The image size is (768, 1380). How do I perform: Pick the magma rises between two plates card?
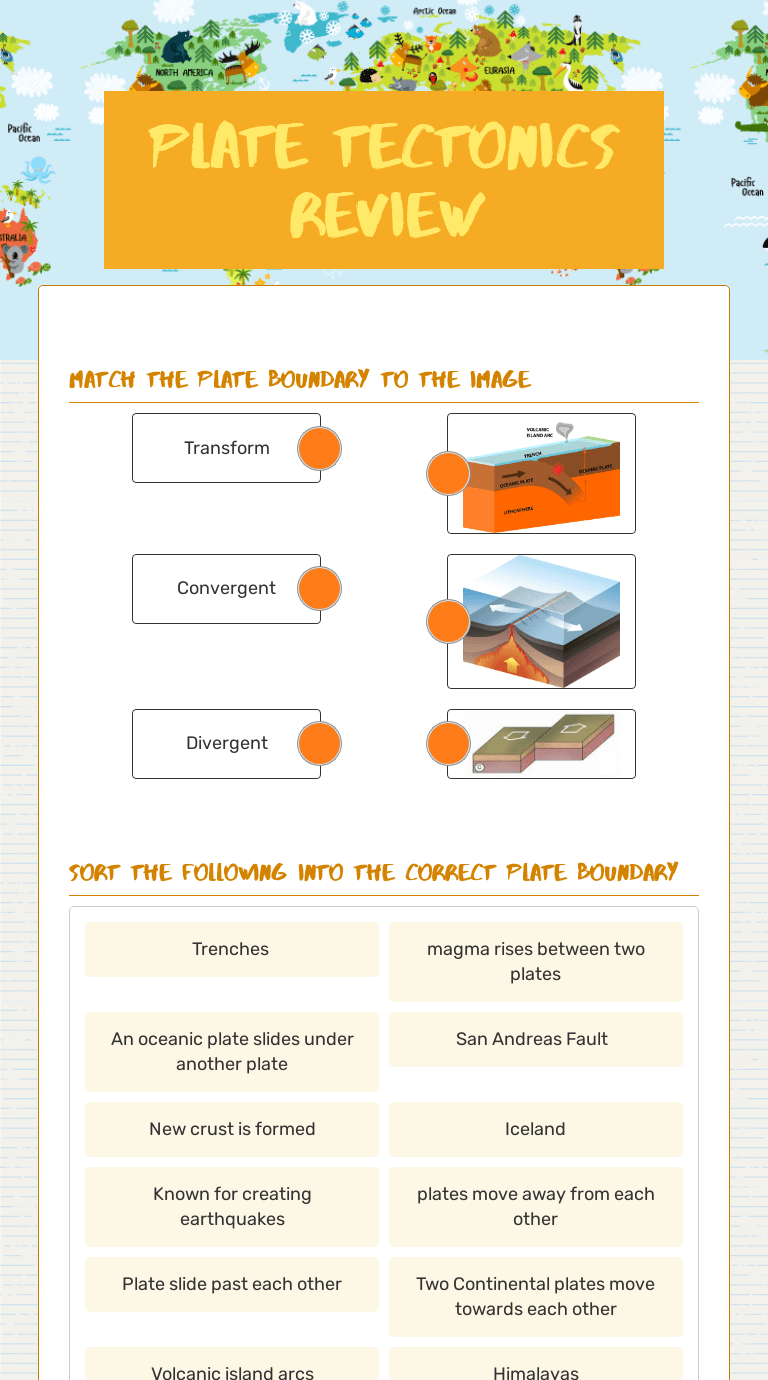coord(536,962)
